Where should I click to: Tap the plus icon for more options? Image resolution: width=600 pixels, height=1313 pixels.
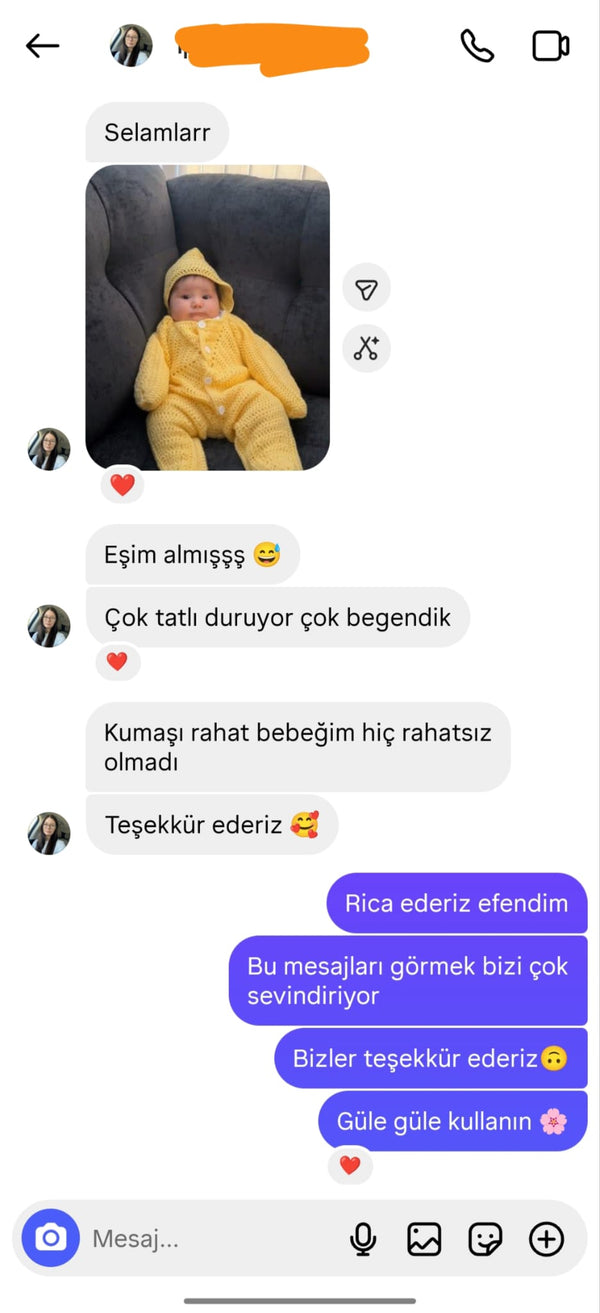pos(546,1240)
